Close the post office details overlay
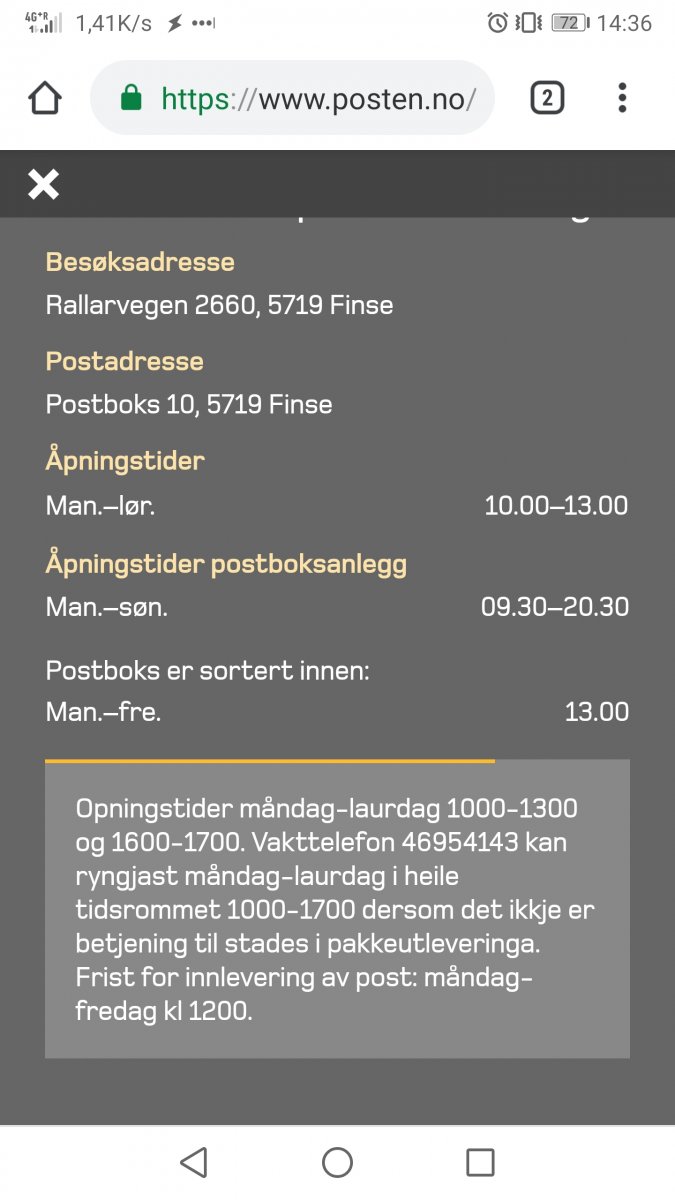 point(44,184)
